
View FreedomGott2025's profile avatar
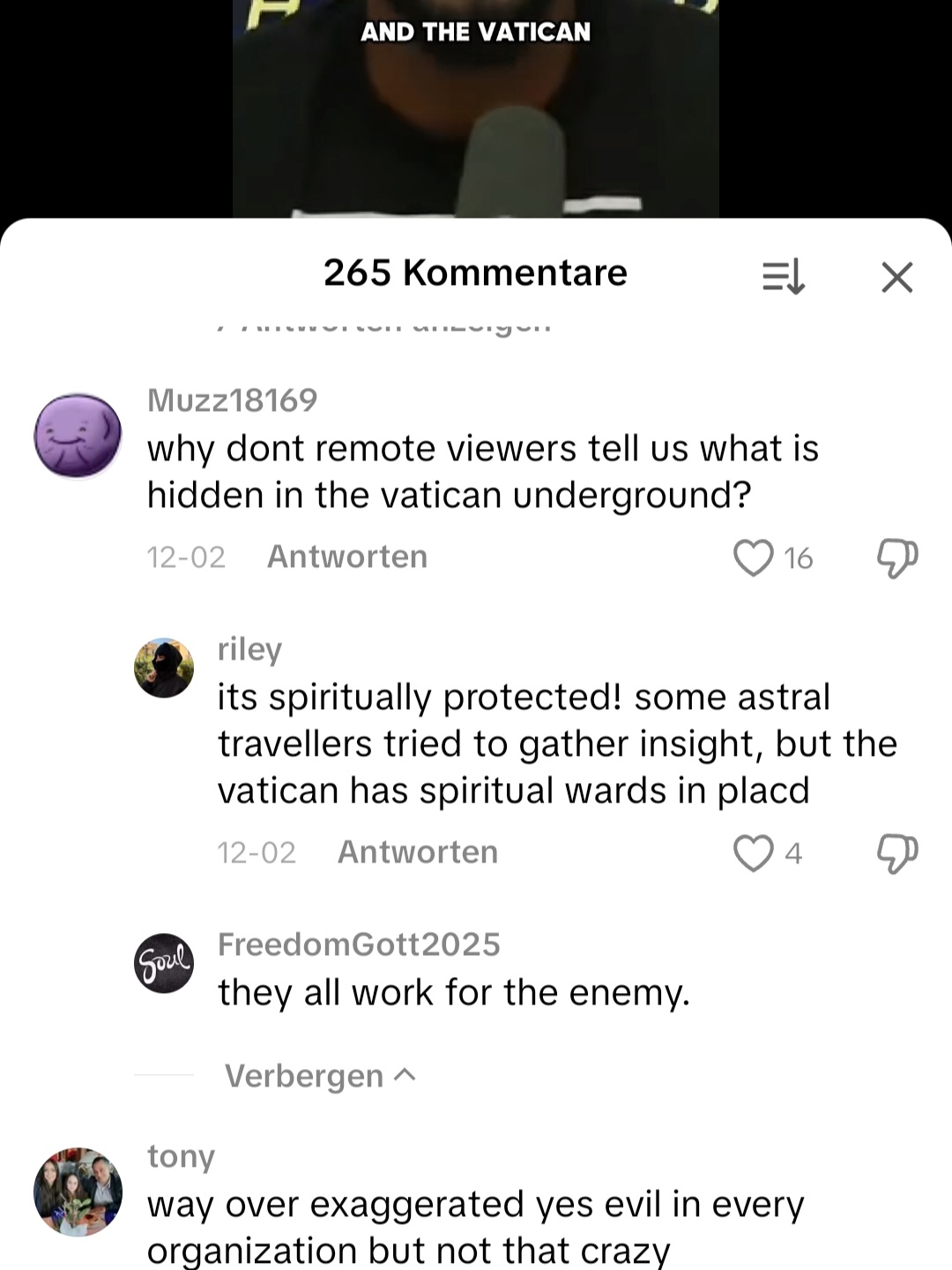tap(164, 962)
